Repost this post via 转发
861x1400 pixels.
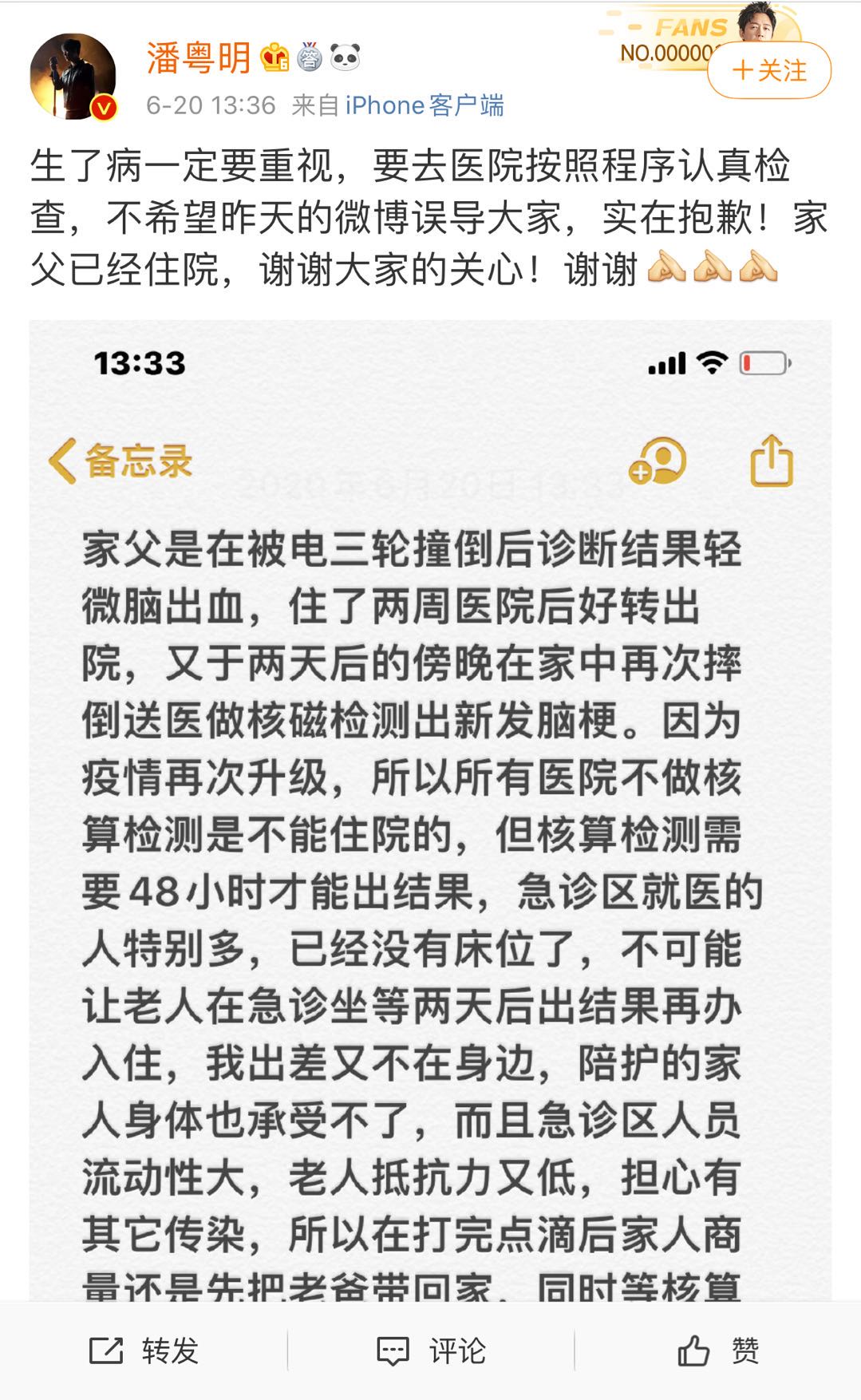[x=144, y=1351]
